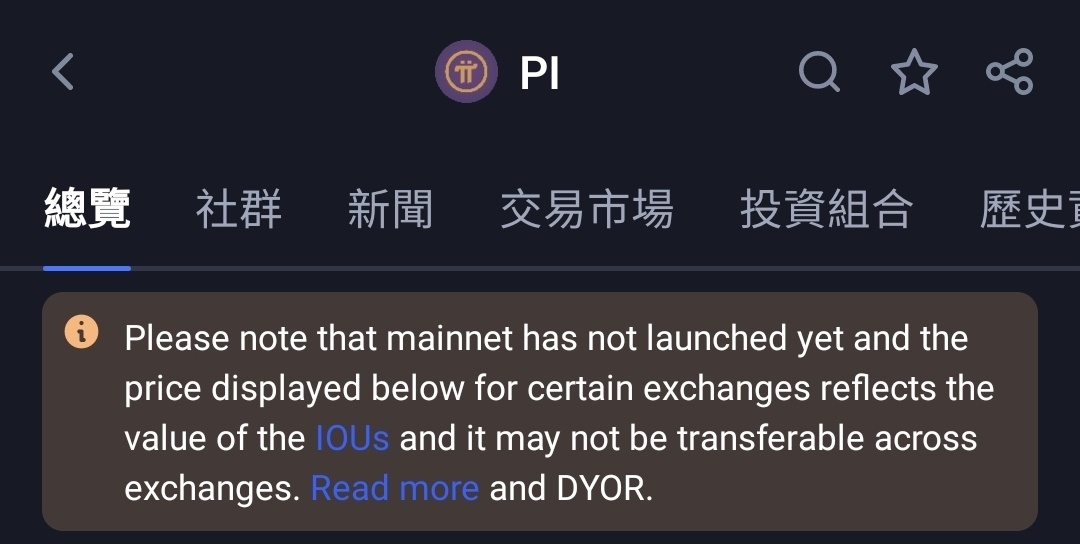The height and width of the screenshot is (544, 1080).
Task: Go back using the top arrow
Action: coord(63,72)
